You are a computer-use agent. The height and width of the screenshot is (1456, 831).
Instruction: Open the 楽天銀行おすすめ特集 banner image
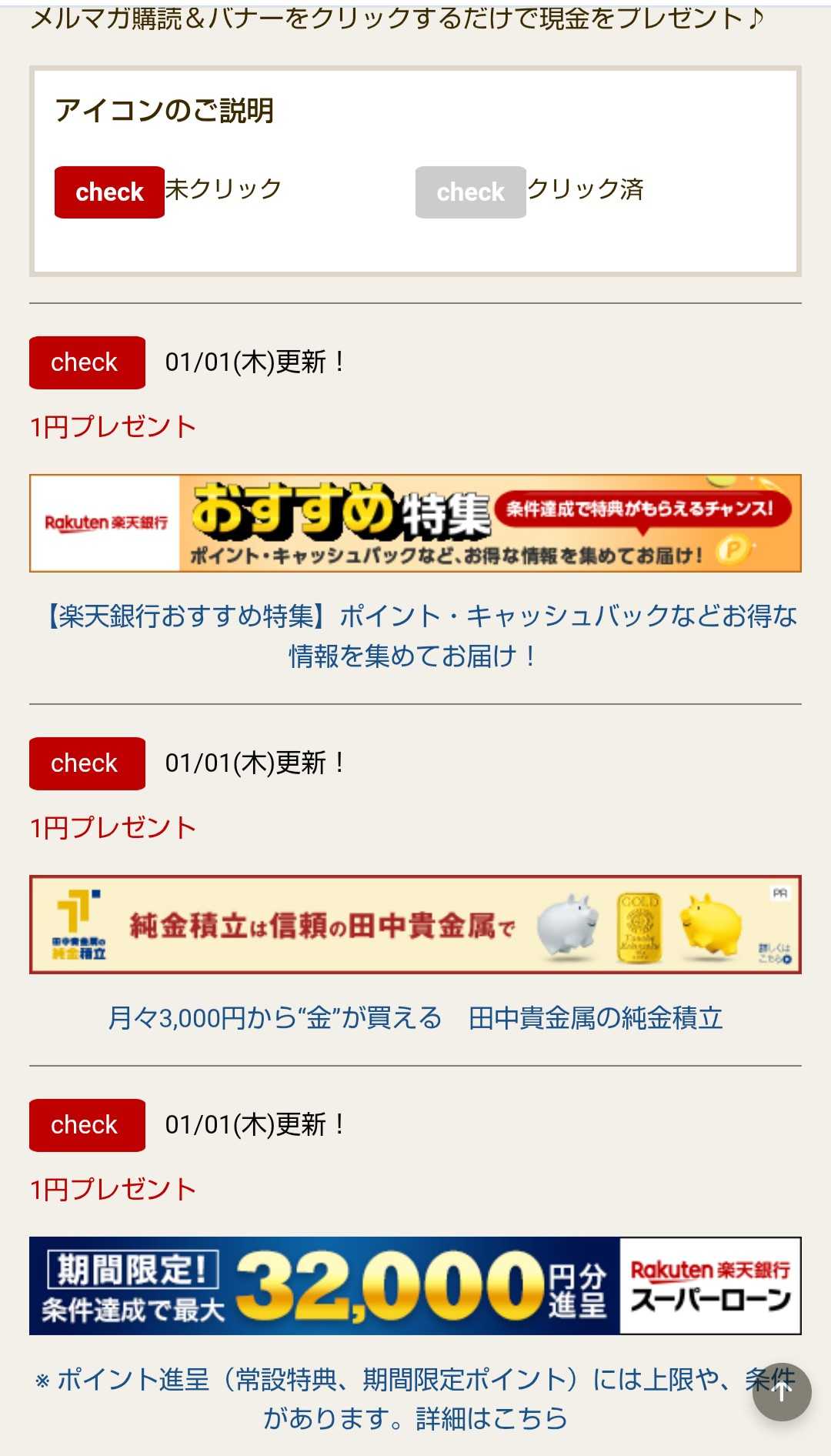click(x=415, y=523)
